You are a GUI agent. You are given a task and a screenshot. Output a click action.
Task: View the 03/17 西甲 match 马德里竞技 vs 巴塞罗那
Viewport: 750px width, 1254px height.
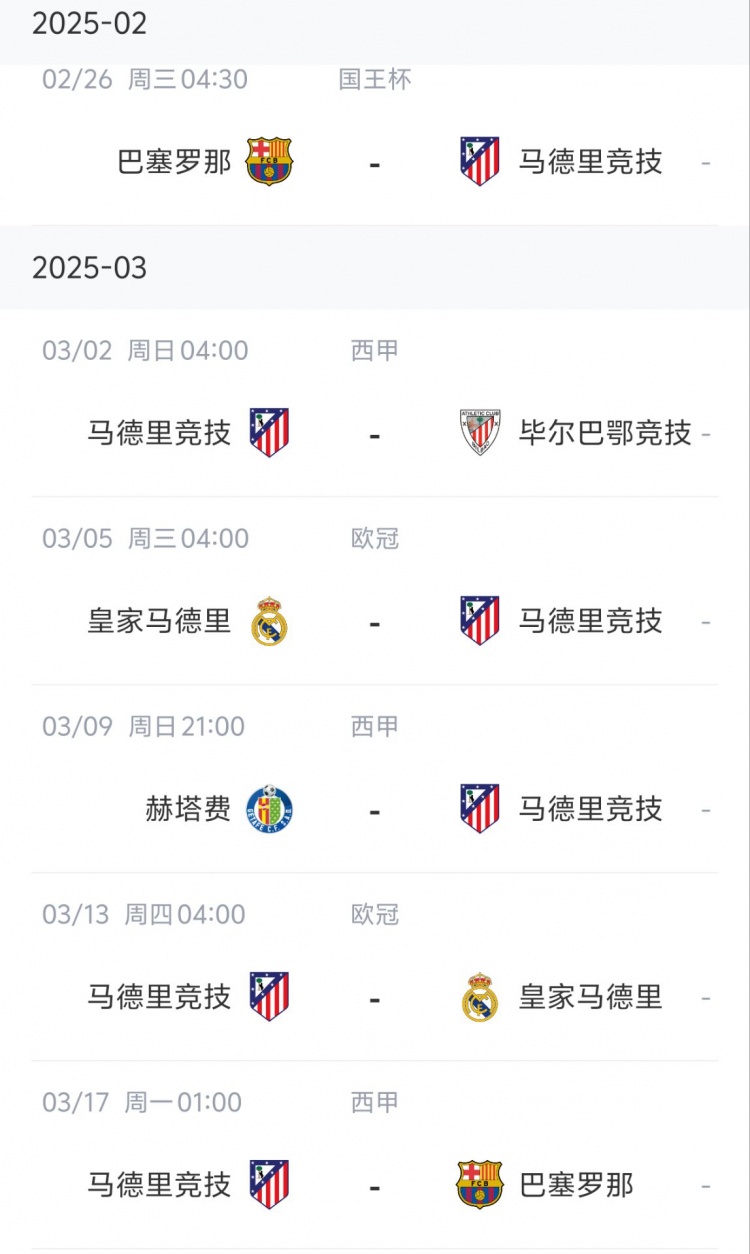click(374, 1186)
